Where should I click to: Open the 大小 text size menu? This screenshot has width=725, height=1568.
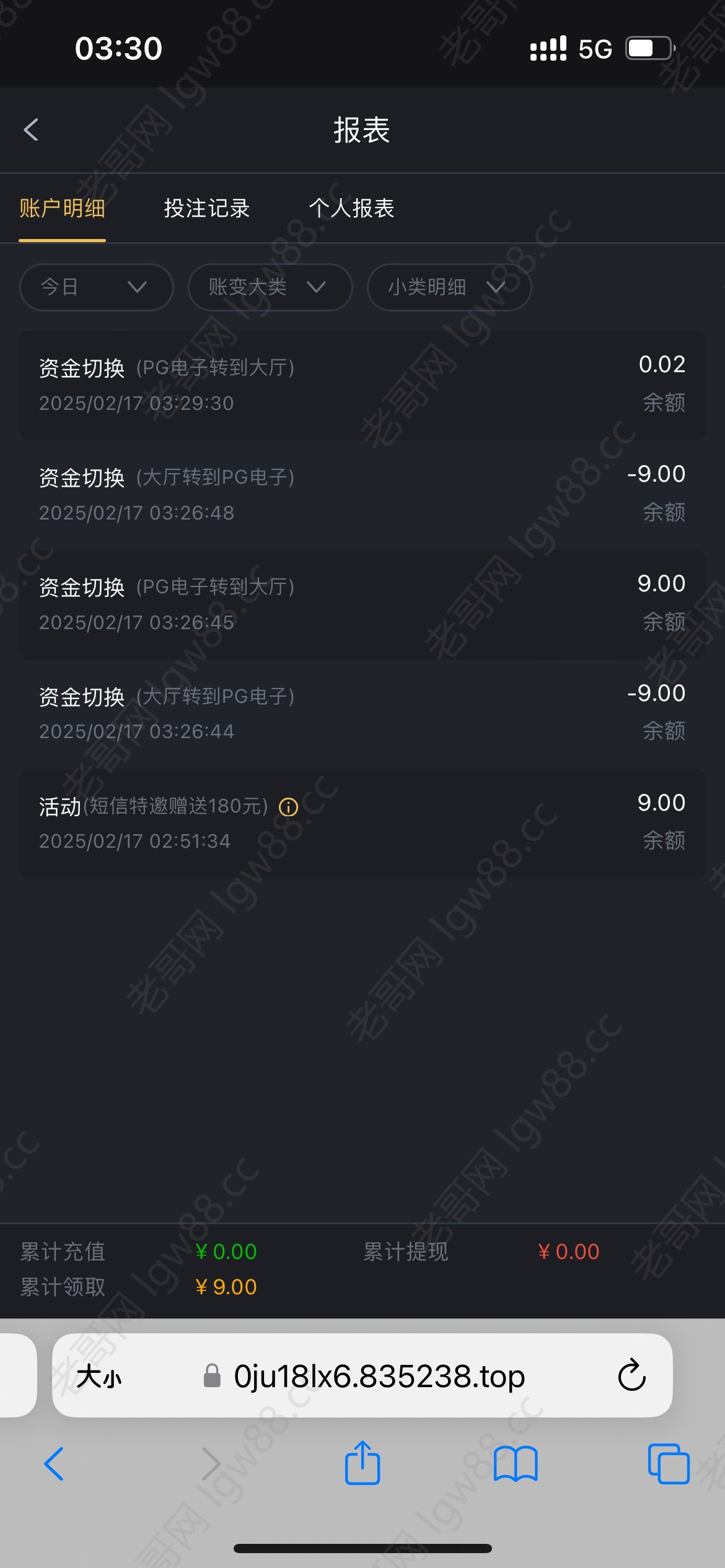(99, 1377)
